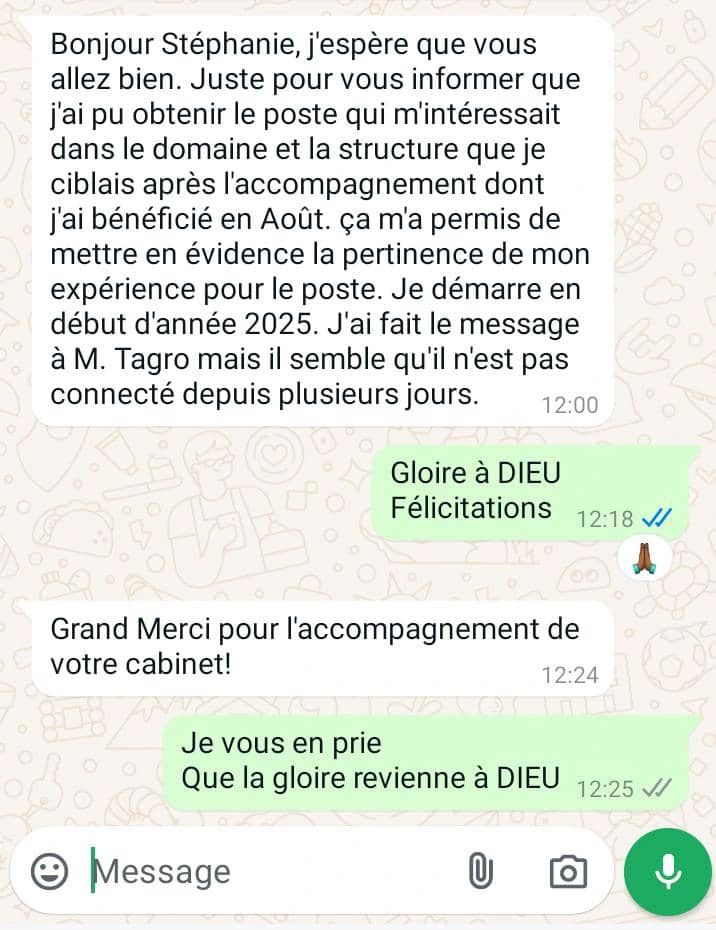Screen dimensions: 716x930
Task: View the praying hands reaction on Félicitations
Action: (643, 558)
